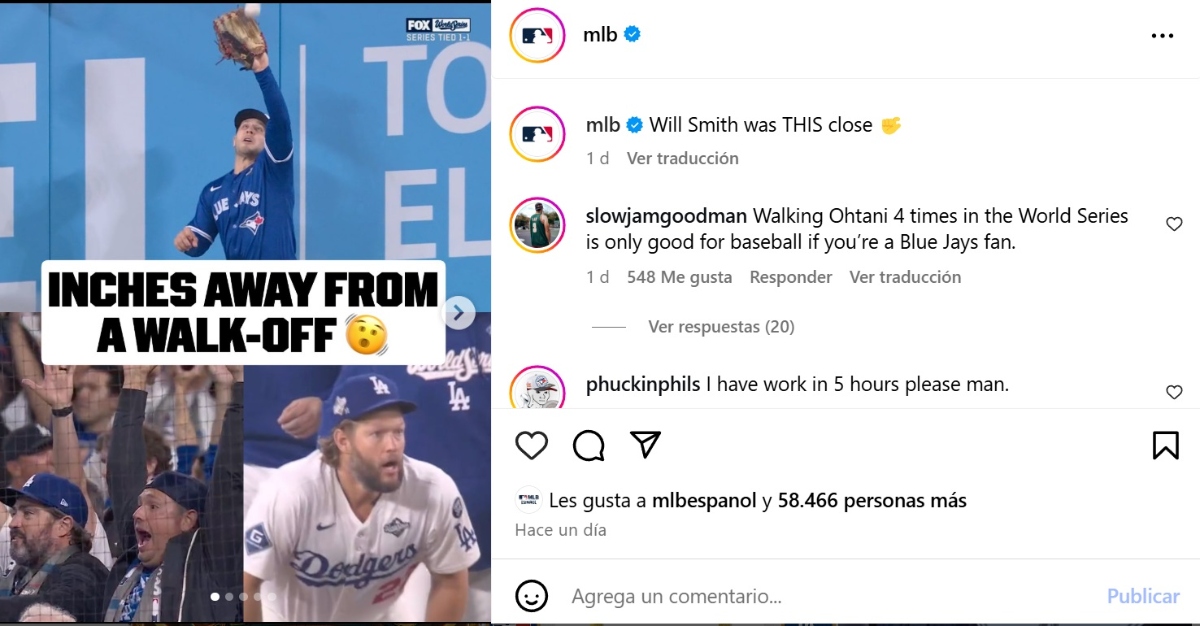1200x626 pixels.
Task: Share the post via paper plane
Action: click(646, 445)
